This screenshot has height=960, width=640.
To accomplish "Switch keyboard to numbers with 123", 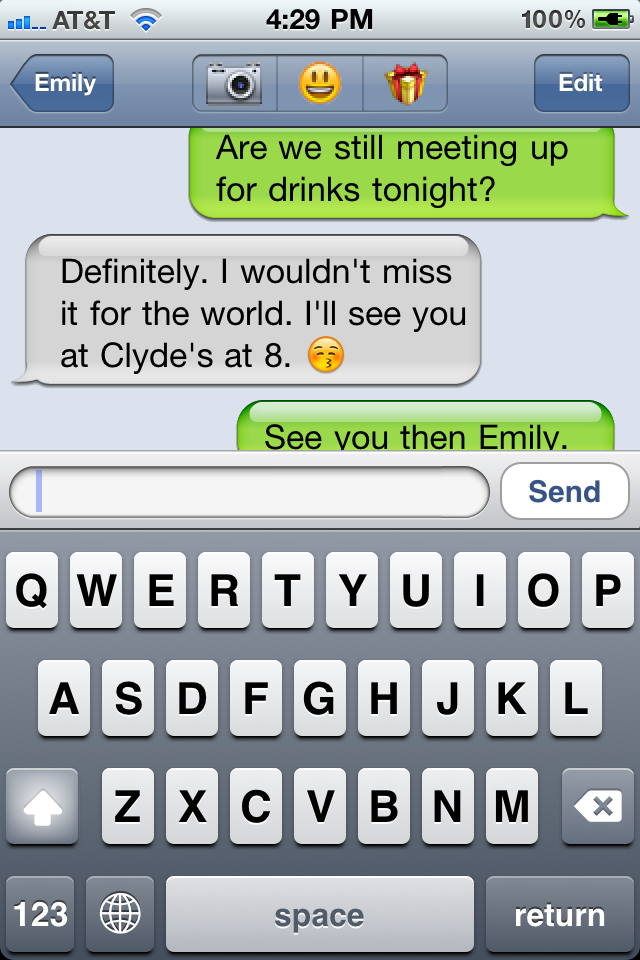I will click(x=41, y=914).
